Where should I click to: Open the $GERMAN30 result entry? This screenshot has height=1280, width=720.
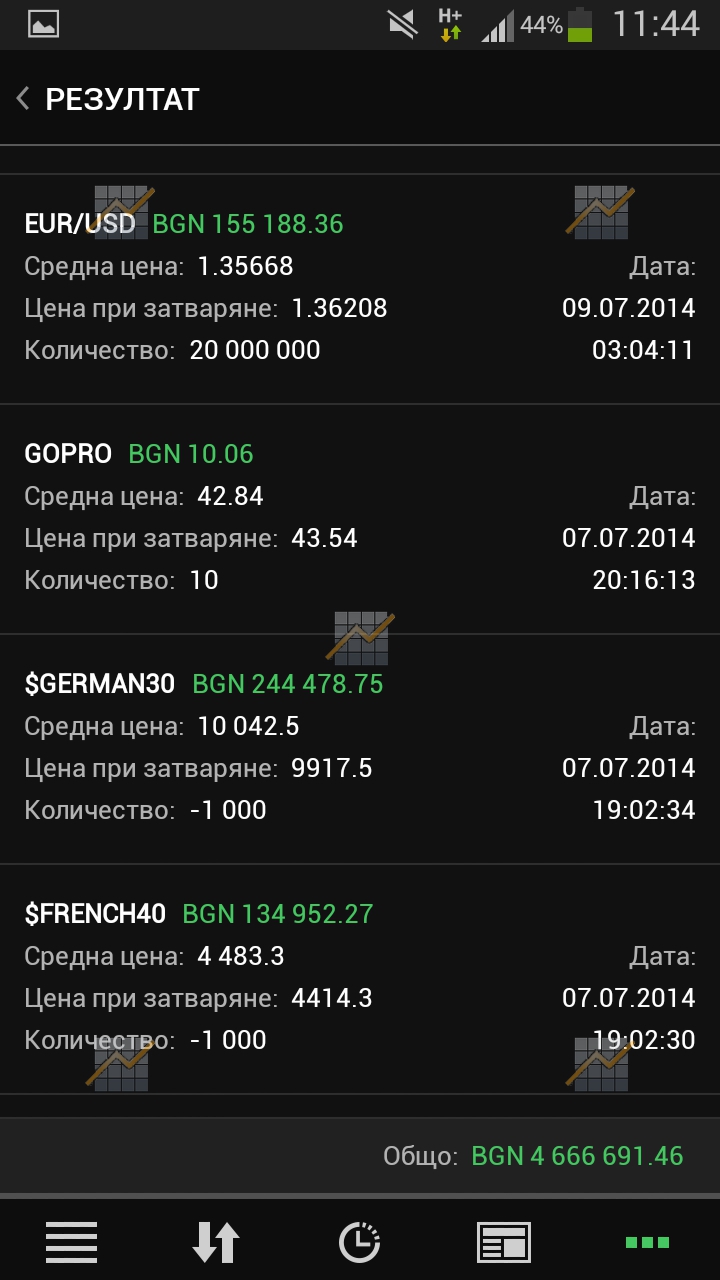tap(360, 749)
